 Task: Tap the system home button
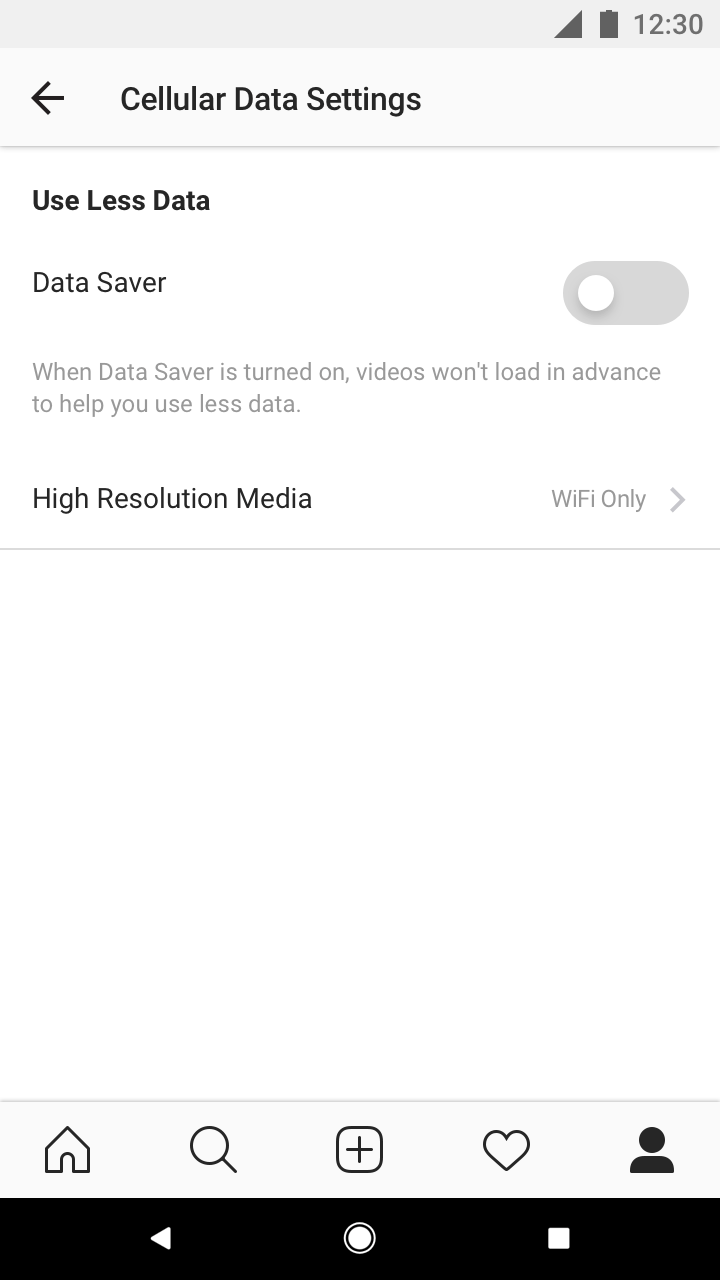359,1238
